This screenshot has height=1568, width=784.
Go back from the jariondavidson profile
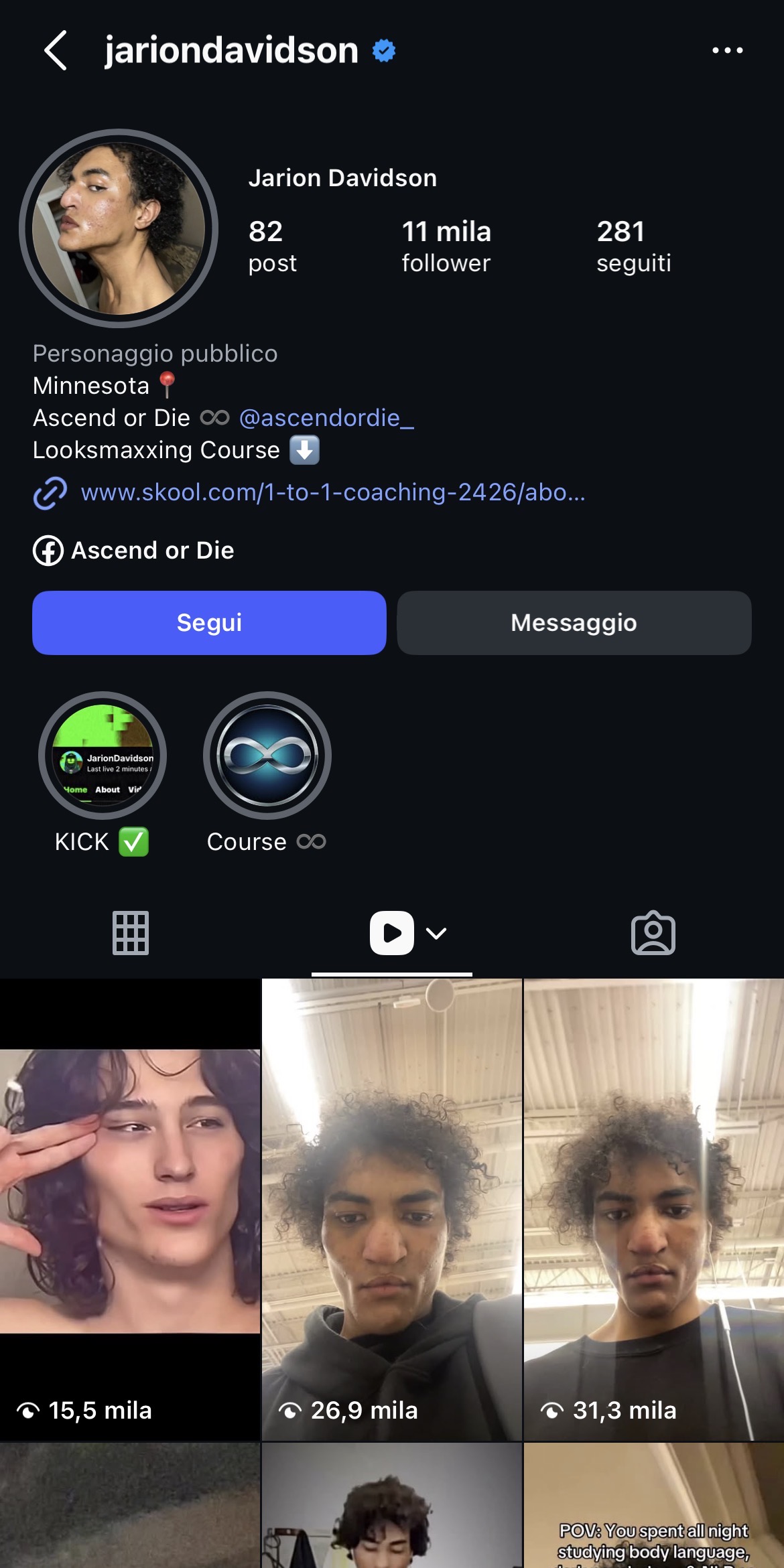point(55,50)
